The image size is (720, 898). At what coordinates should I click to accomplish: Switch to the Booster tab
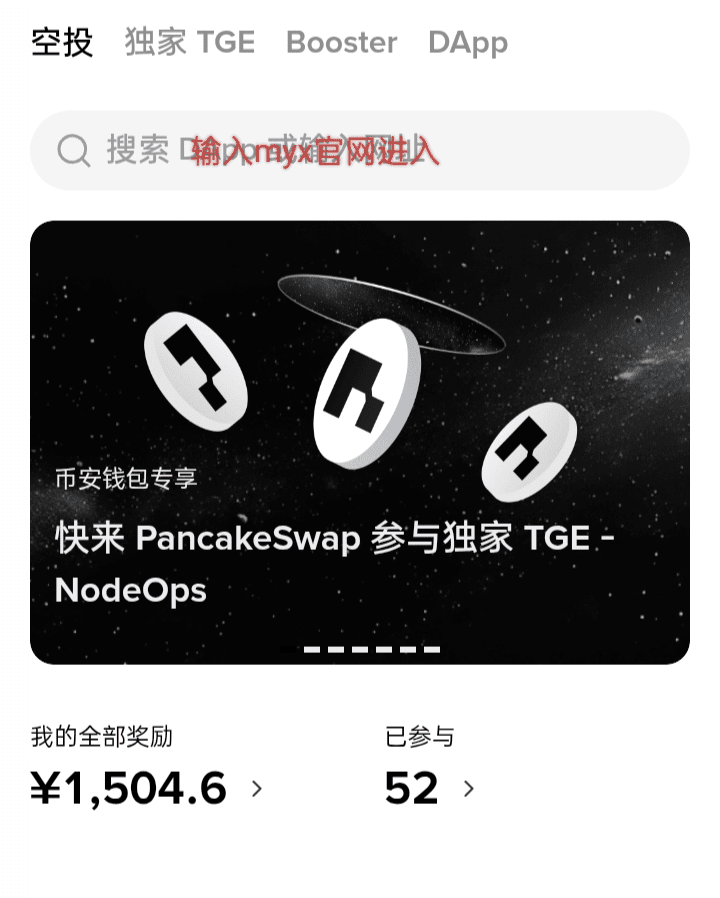(x=341, y=42)
